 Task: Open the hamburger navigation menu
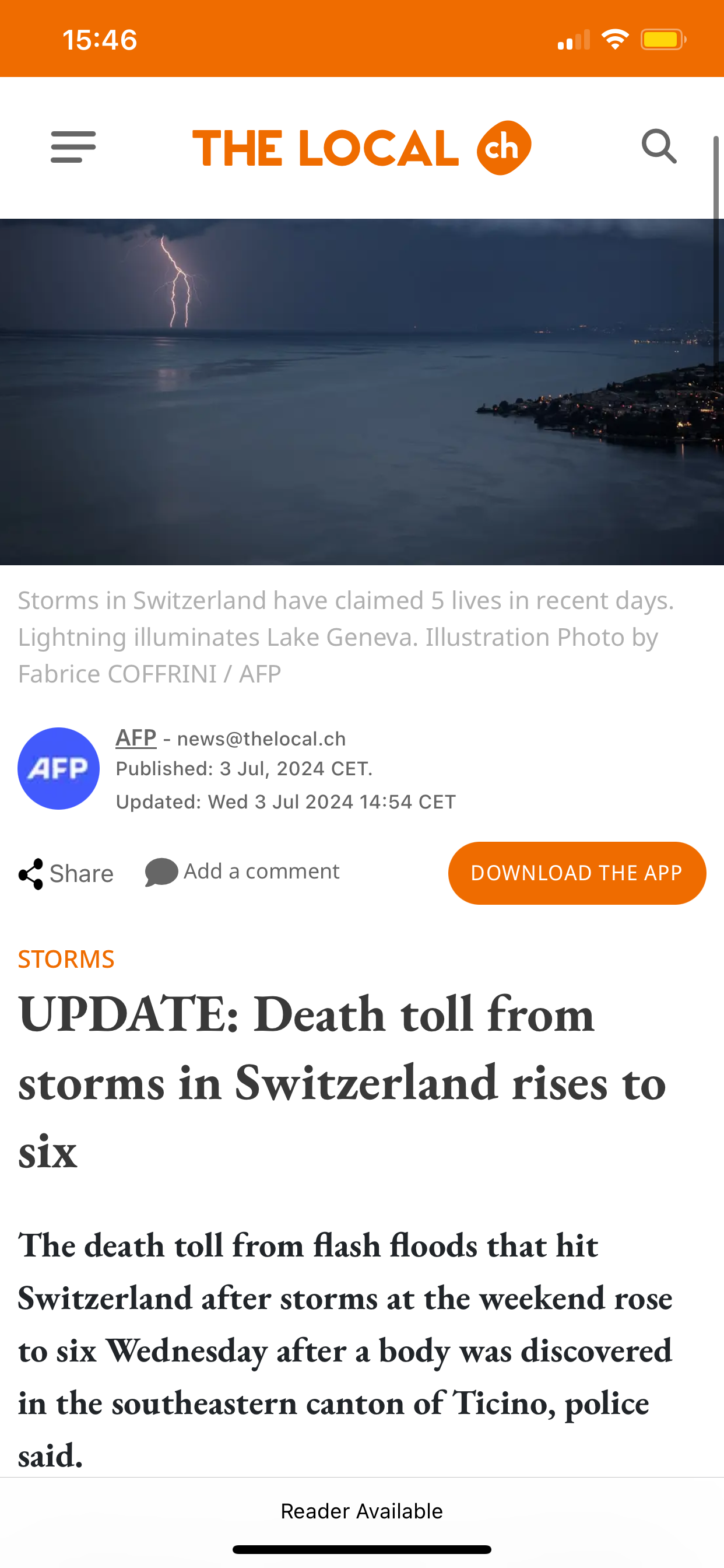[x=73, y=146]
